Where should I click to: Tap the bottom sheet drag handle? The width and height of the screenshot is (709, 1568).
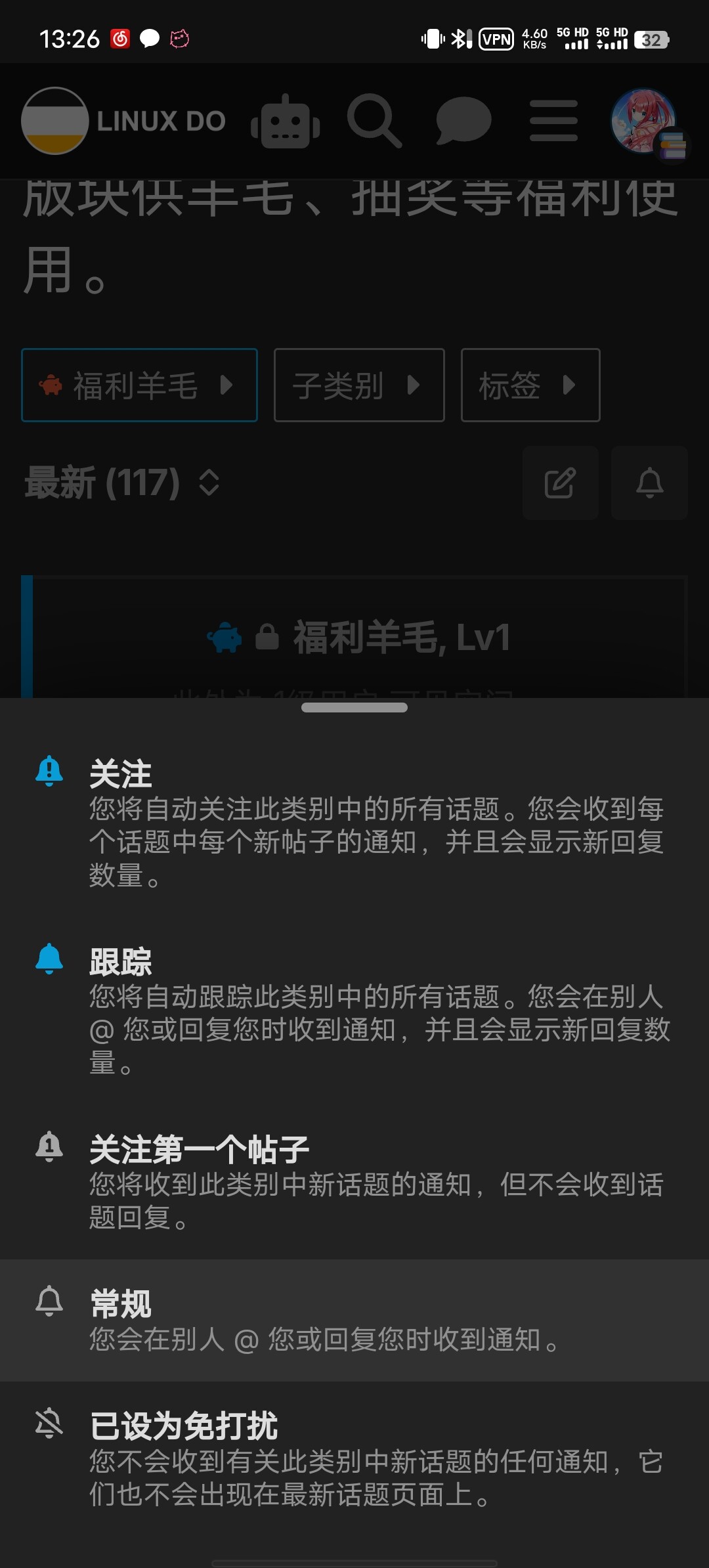click(354, 707)
